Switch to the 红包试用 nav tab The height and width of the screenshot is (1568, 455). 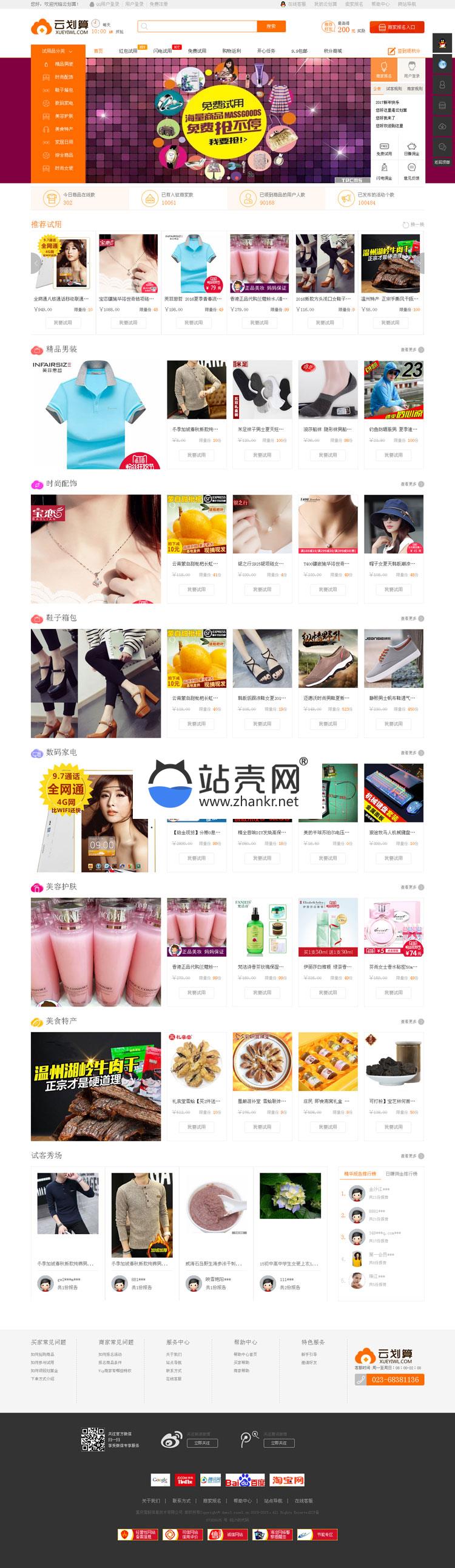[x=128, y=51]
